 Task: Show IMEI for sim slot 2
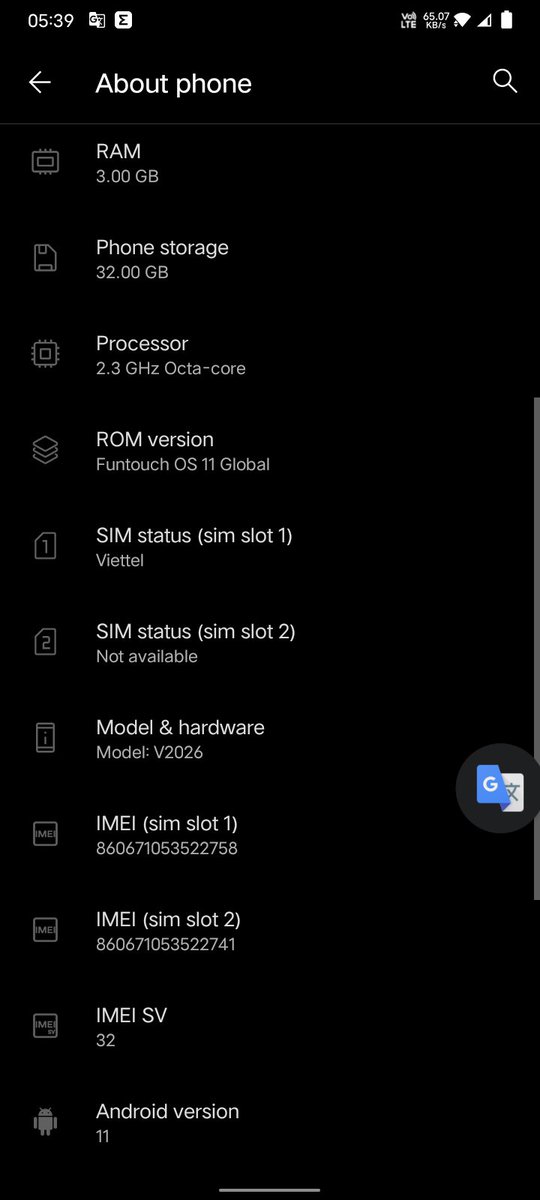tap(270, 931)
